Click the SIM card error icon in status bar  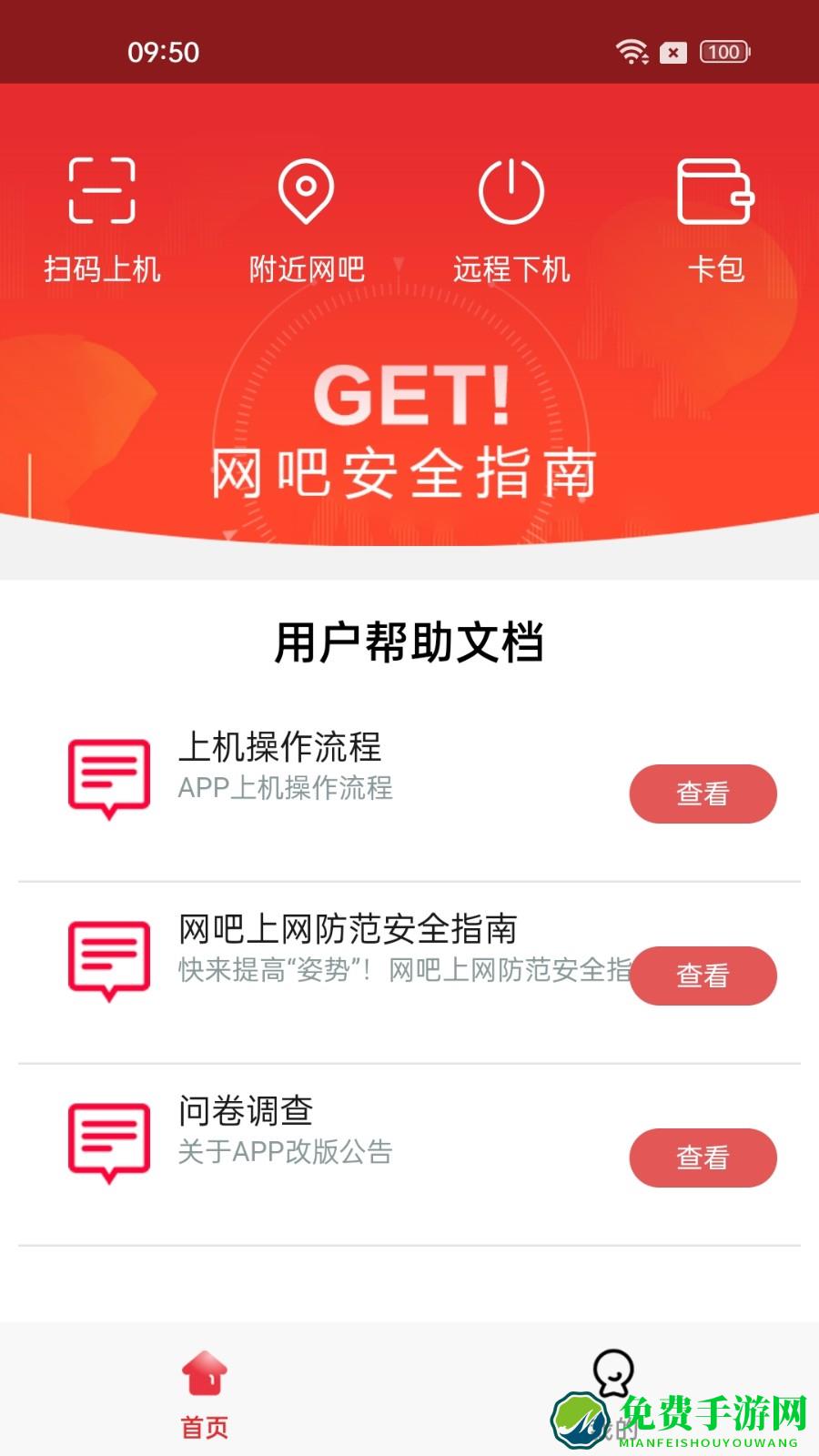[x=672, y=54]
